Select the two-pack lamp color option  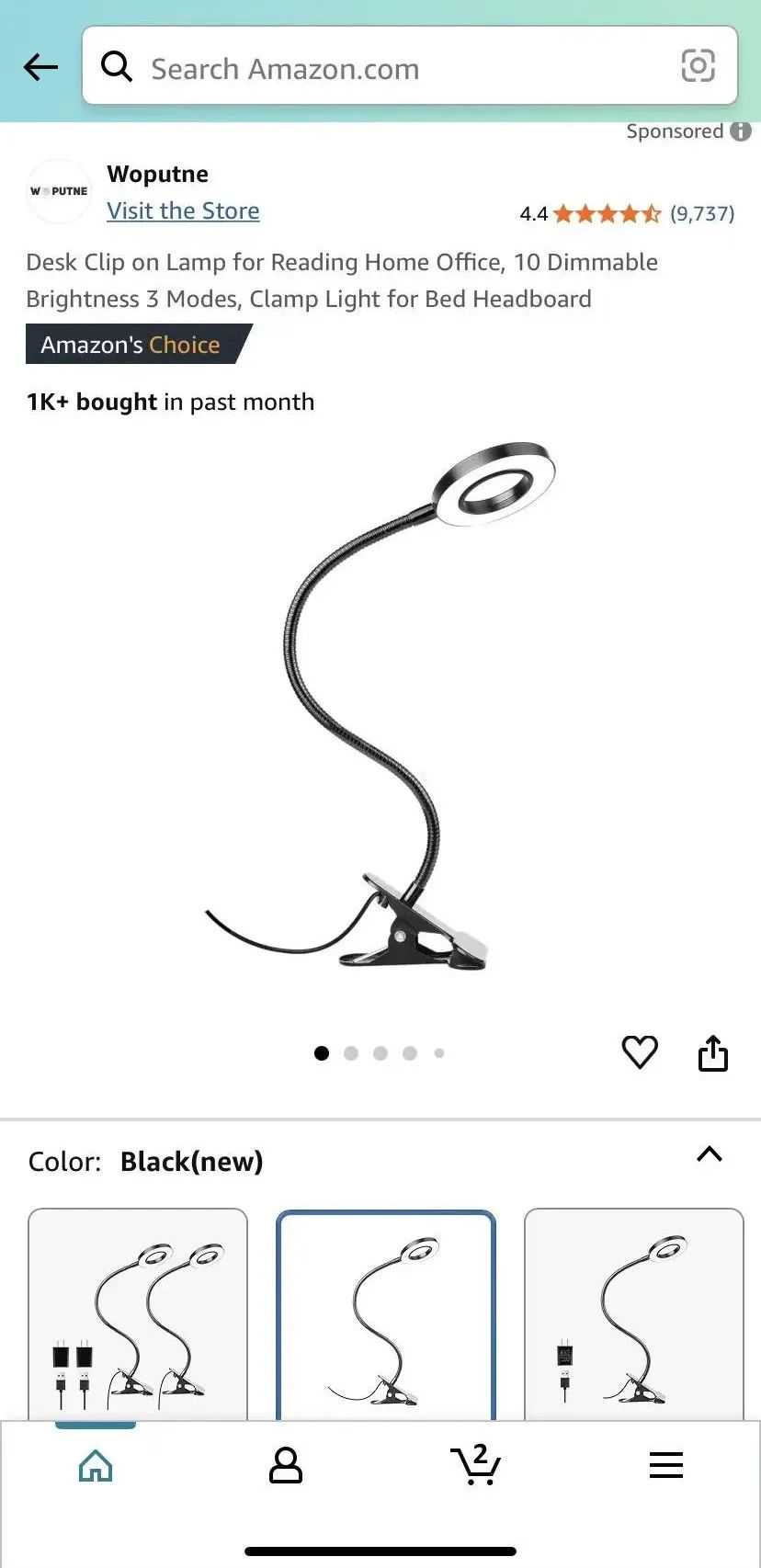pos(138,1314)
